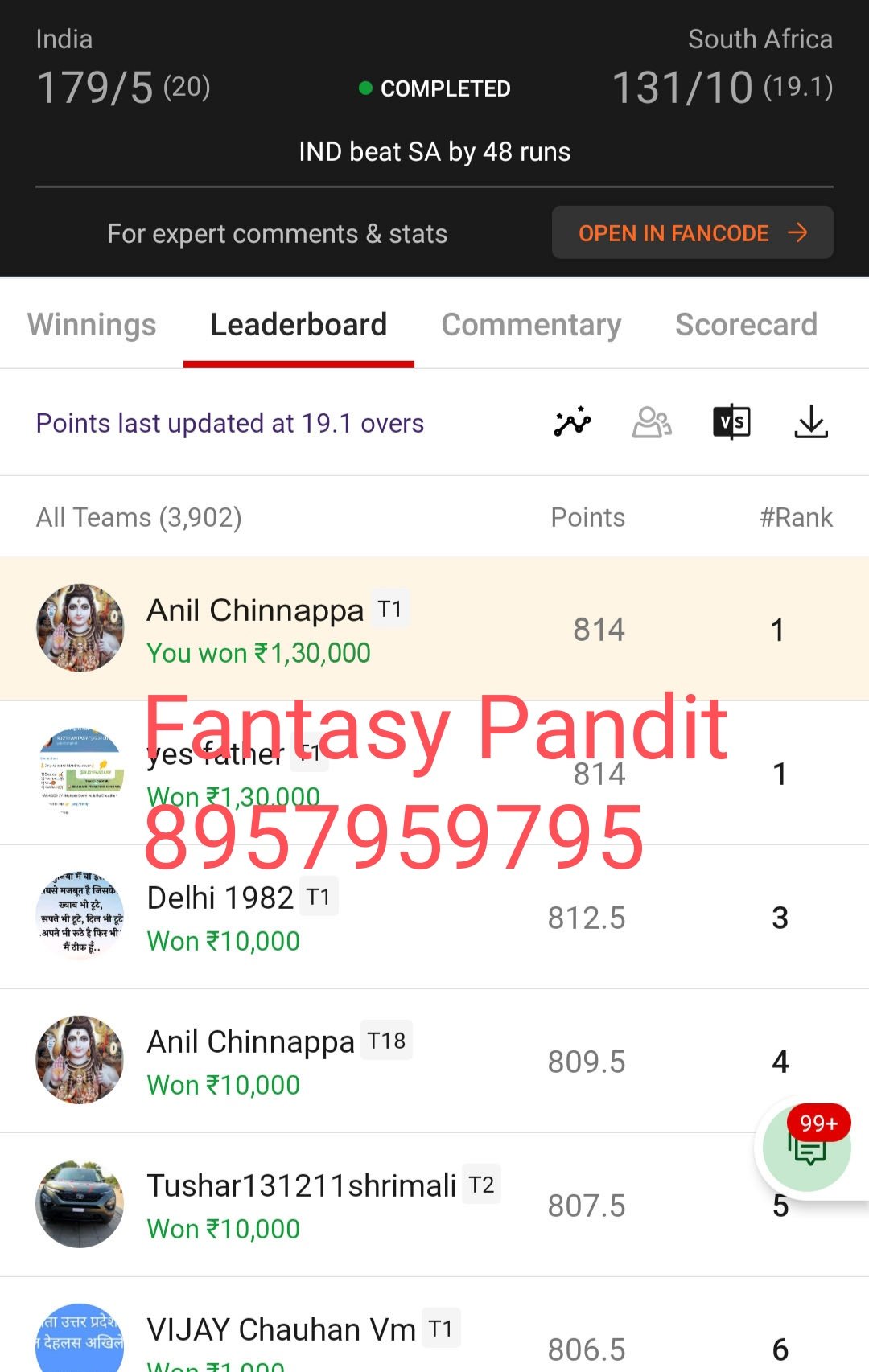Open the Scorecard tab
The width and height of the screenshot is (869, 1372).
coord(746,325)
